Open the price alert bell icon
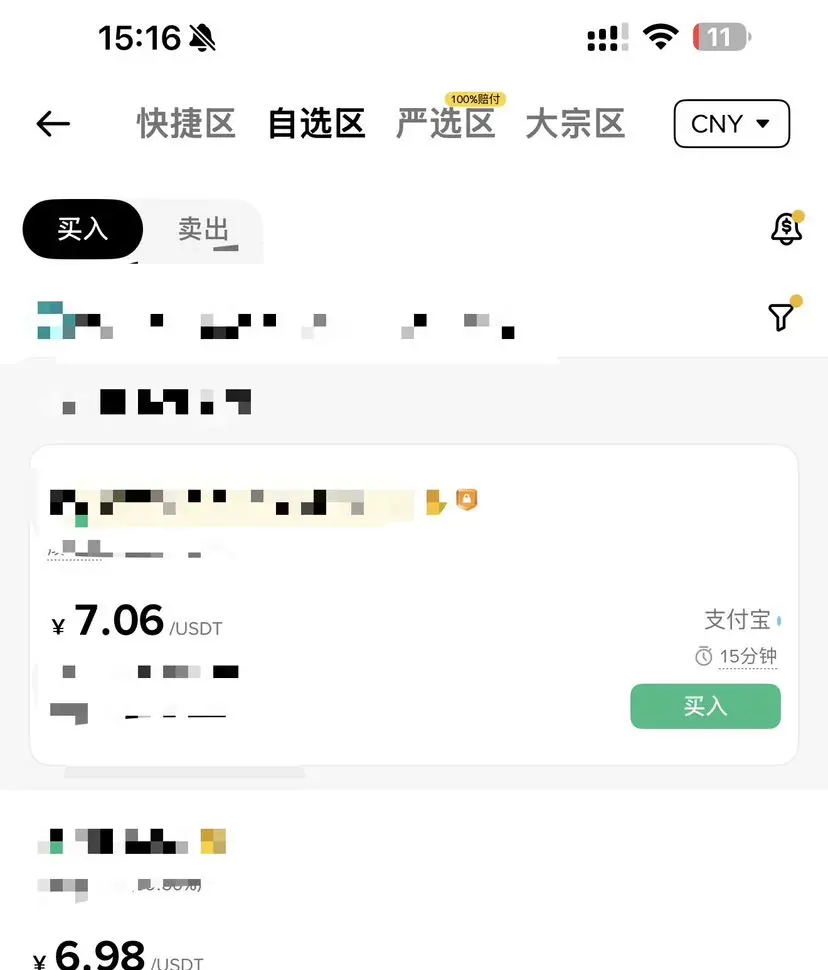828x970 pixels. pyautogui.click(x=785, y=228)
